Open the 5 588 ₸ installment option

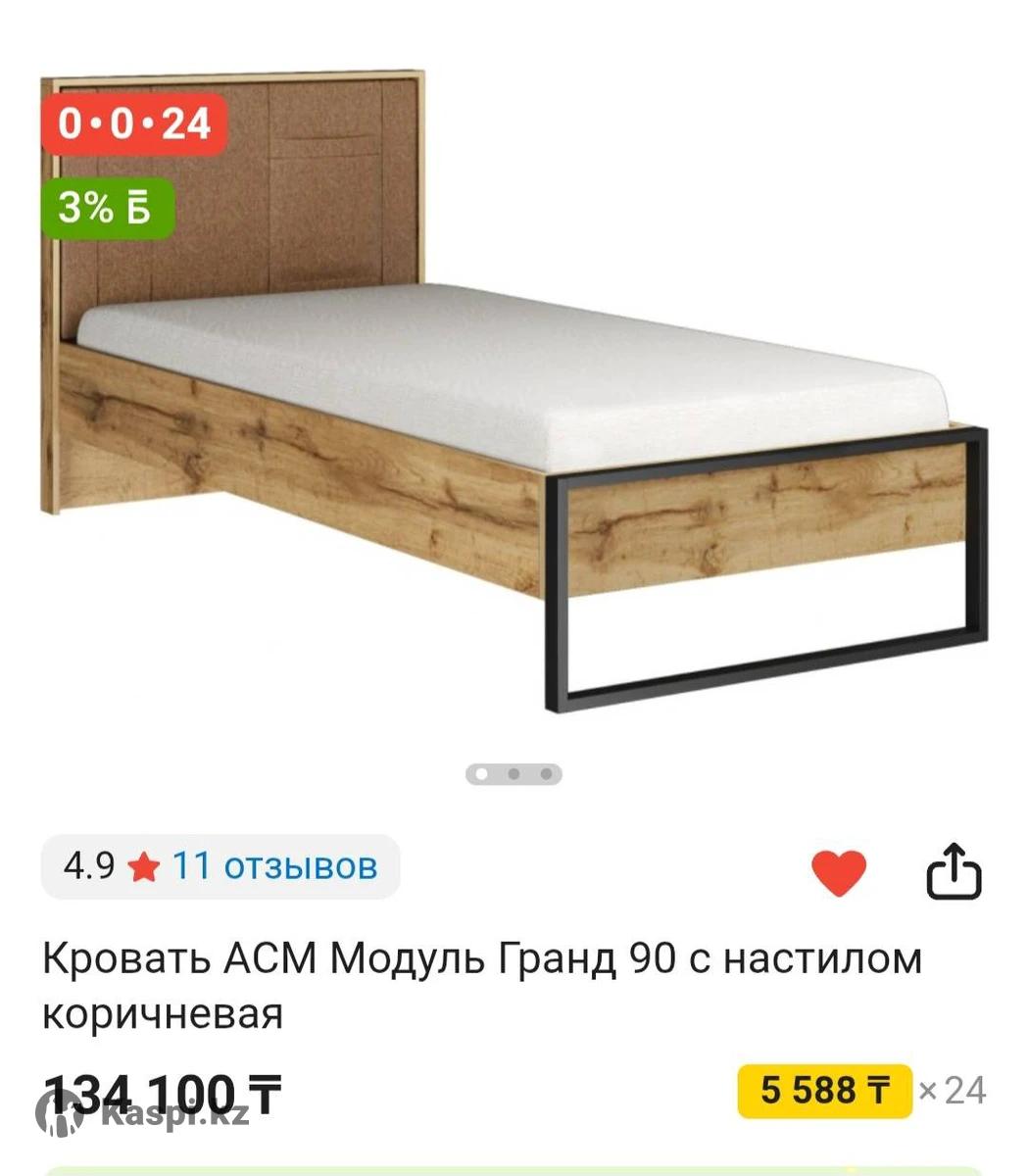(824, 1090)
